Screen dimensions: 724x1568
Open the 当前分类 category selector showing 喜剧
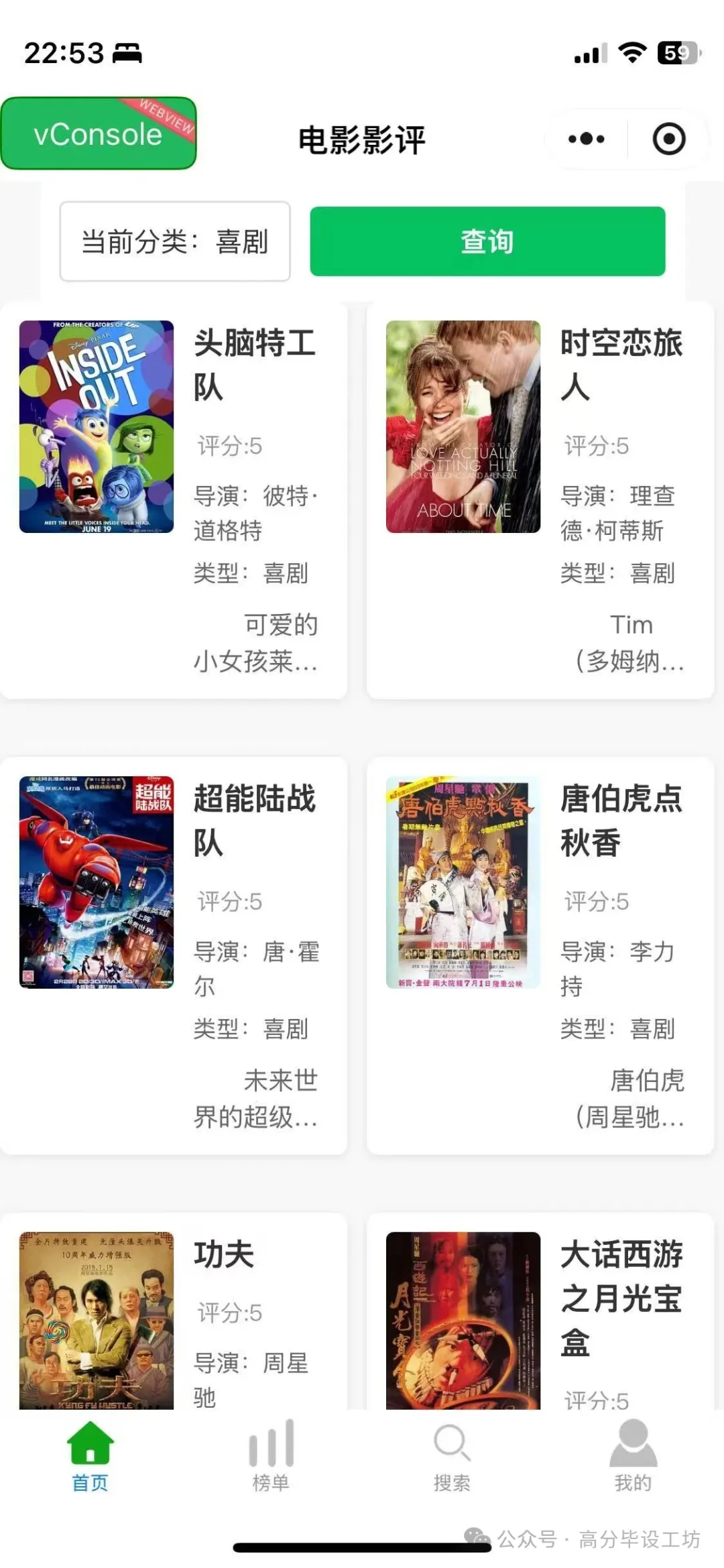pos(174,242)
